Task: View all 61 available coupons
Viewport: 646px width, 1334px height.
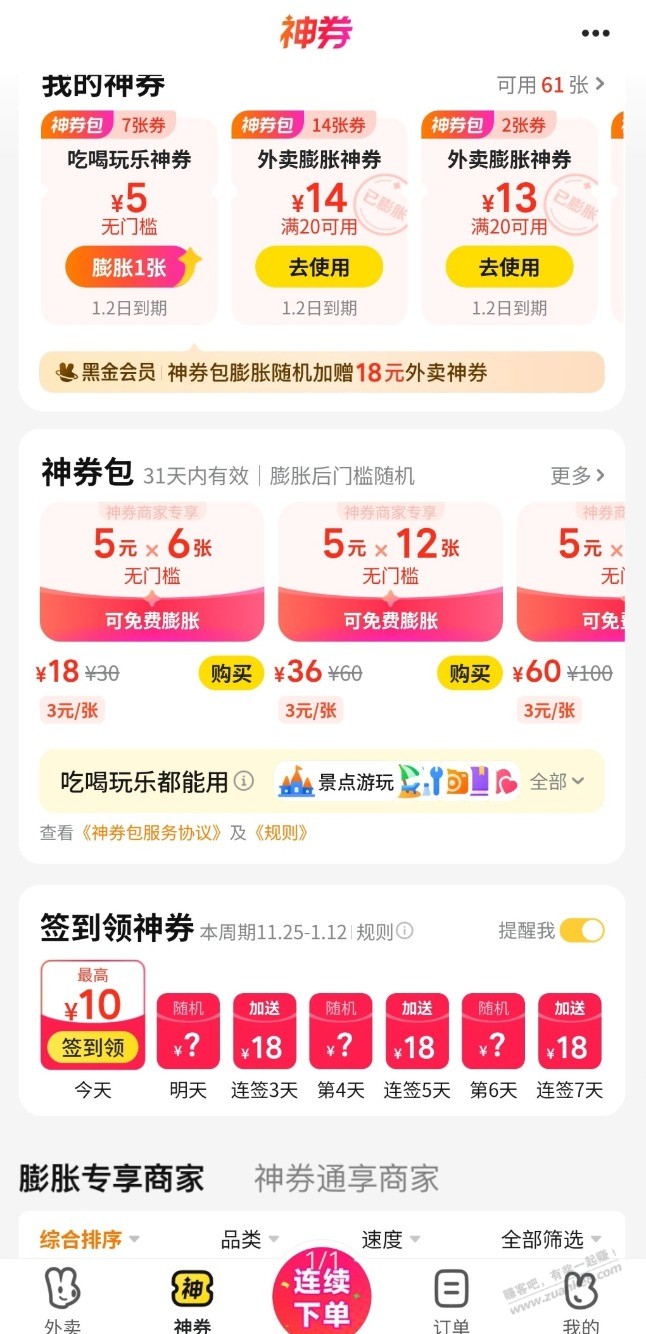Action: [551, 85]
